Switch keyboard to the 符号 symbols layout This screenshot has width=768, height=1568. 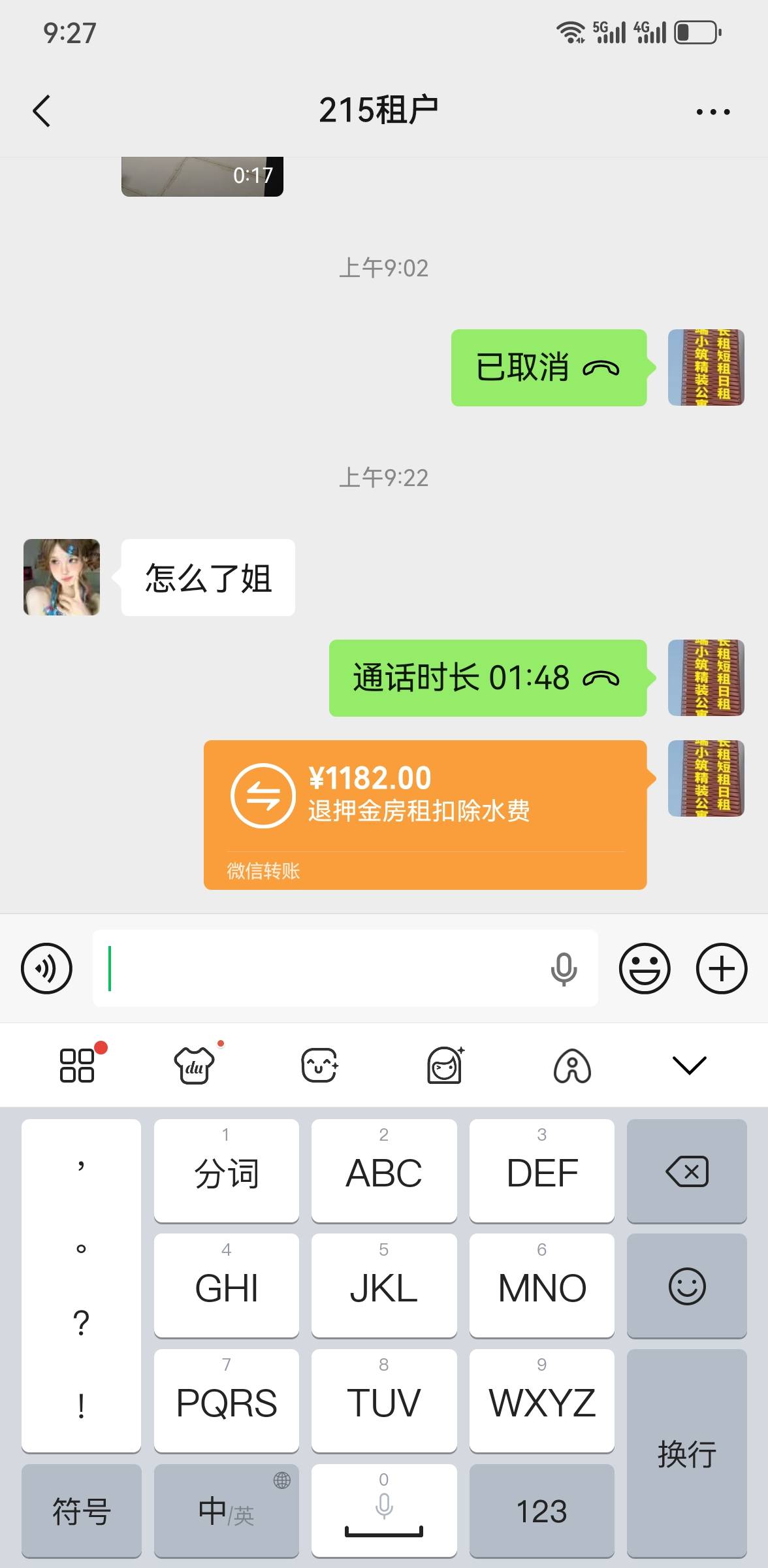coord(81,1511)
